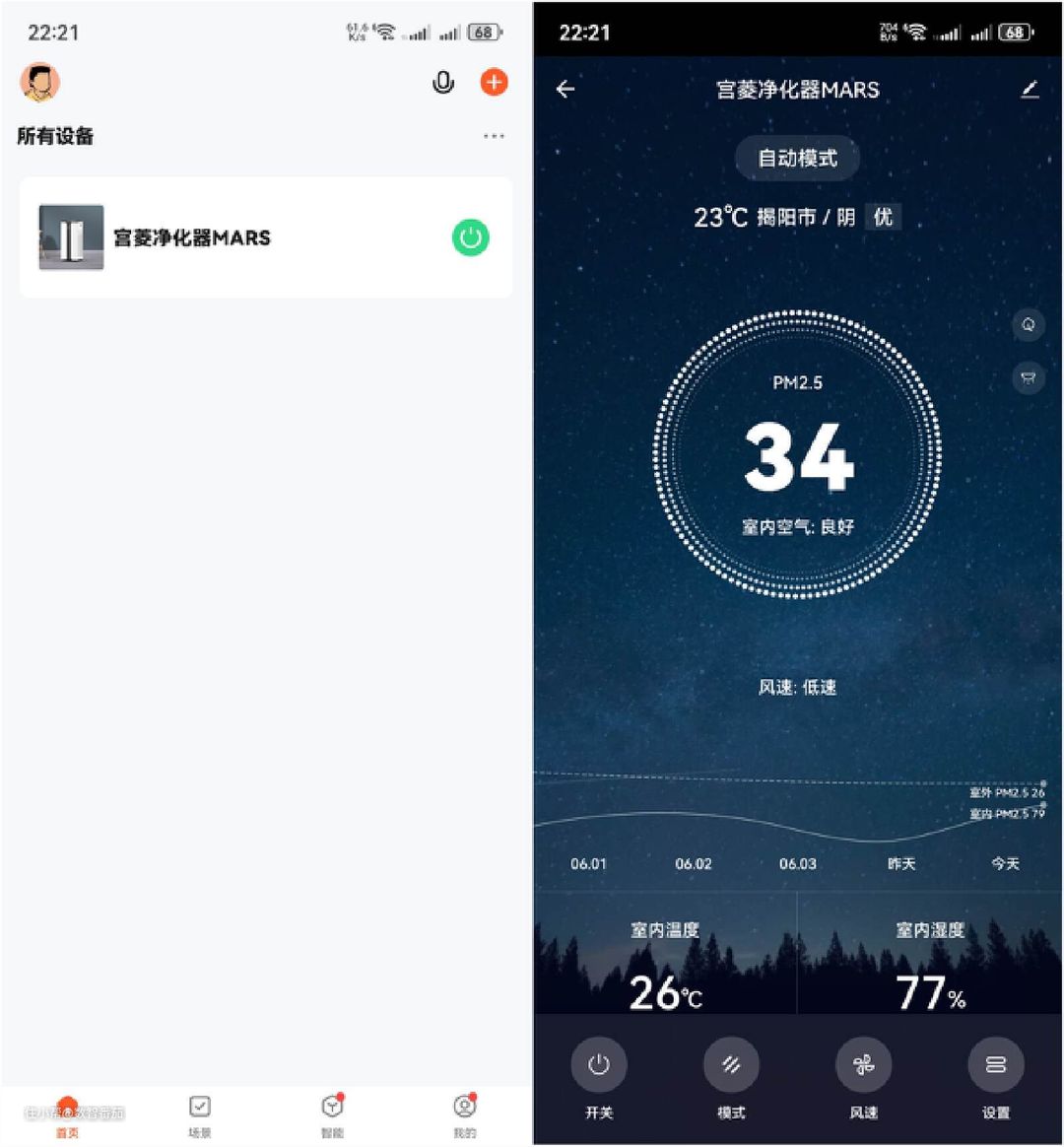Open the 设置 settings button
Screen dimensions: 1064x1147
(x=995, y=1066)
